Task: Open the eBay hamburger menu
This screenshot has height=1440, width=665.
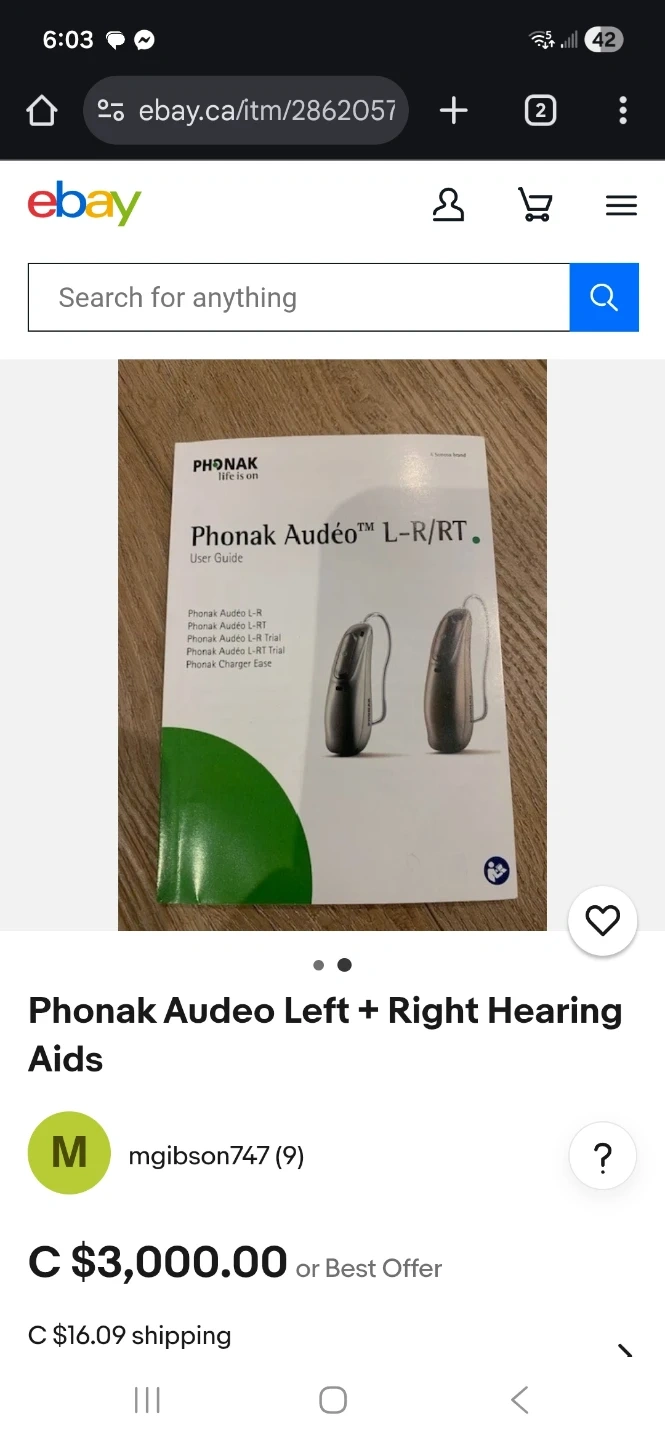Action: click(x=621, y=206)
